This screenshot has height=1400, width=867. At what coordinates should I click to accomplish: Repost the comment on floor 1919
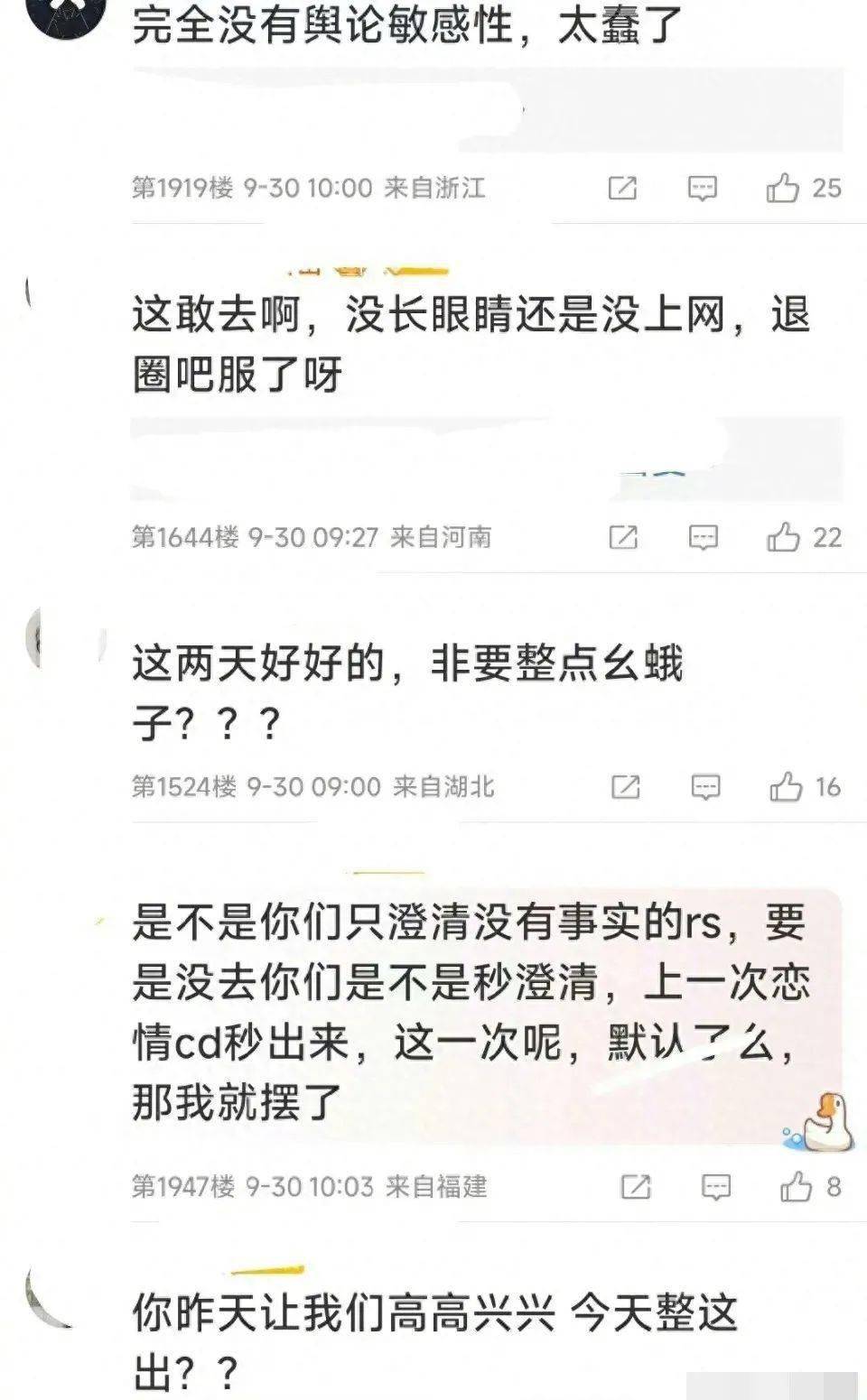(622, 188)
